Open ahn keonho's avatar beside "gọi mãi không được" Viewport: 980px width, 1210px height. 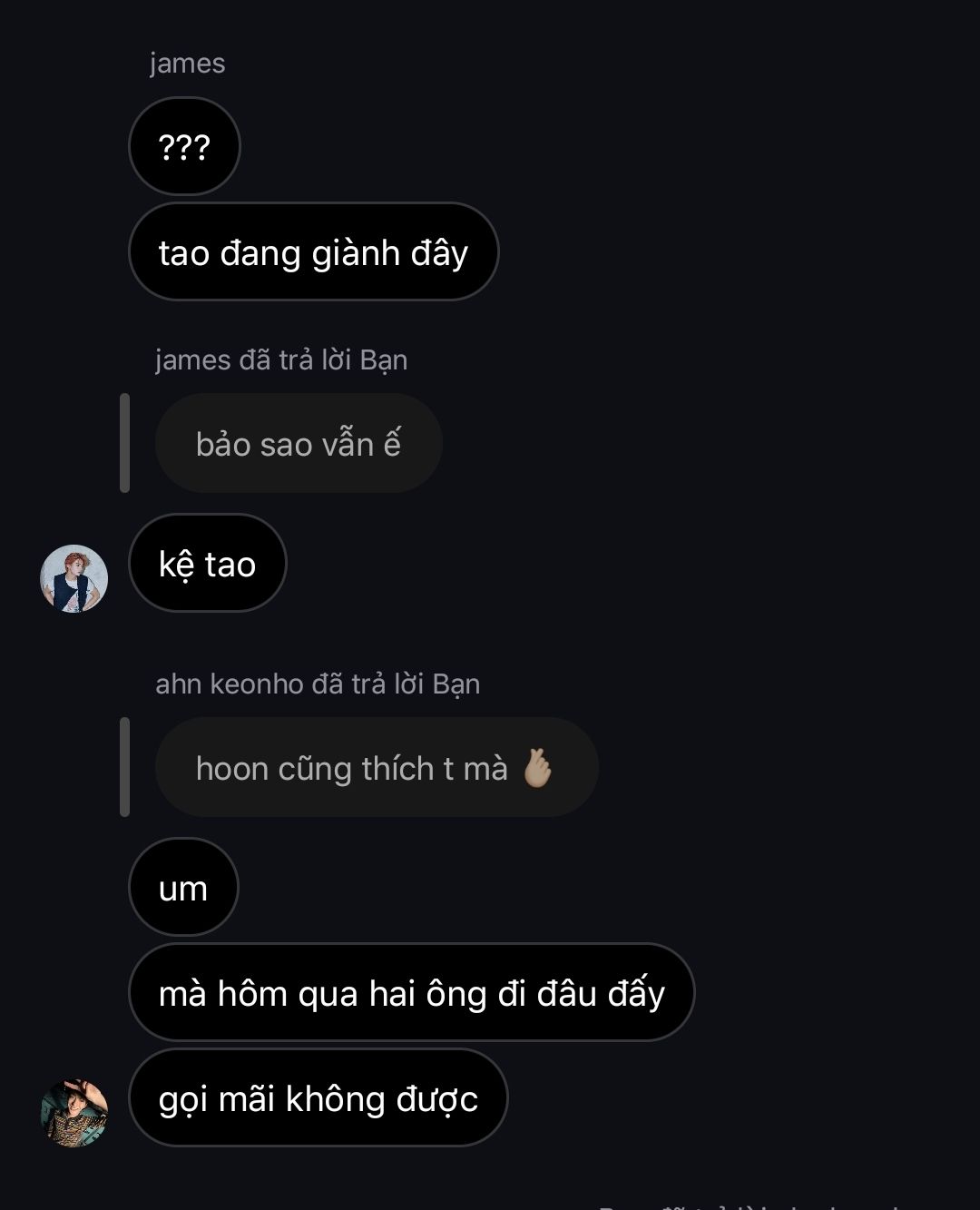click(x=74, y=1113)
